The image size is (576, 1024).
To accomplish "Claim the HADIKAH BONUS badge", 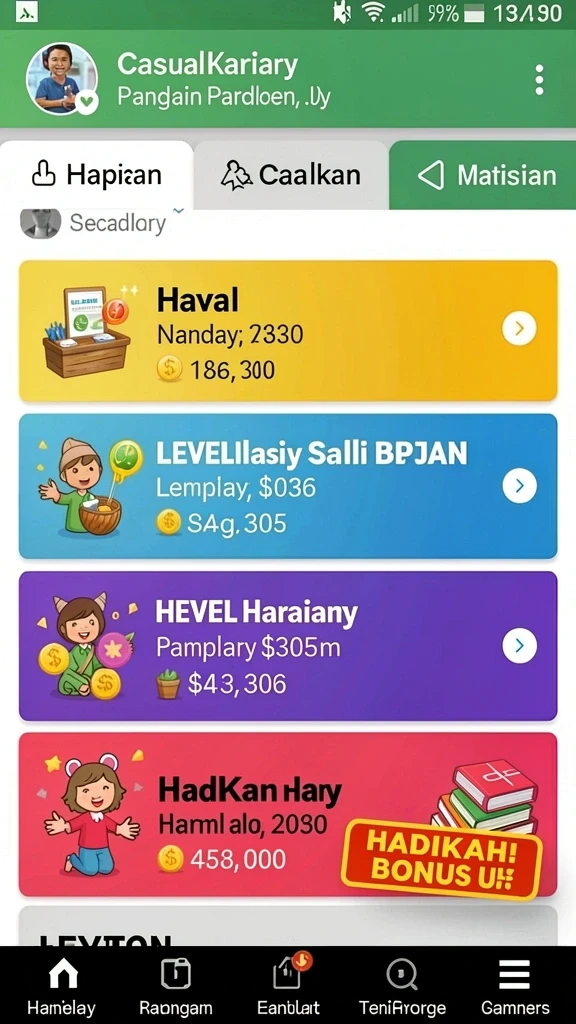I will 442,859.
